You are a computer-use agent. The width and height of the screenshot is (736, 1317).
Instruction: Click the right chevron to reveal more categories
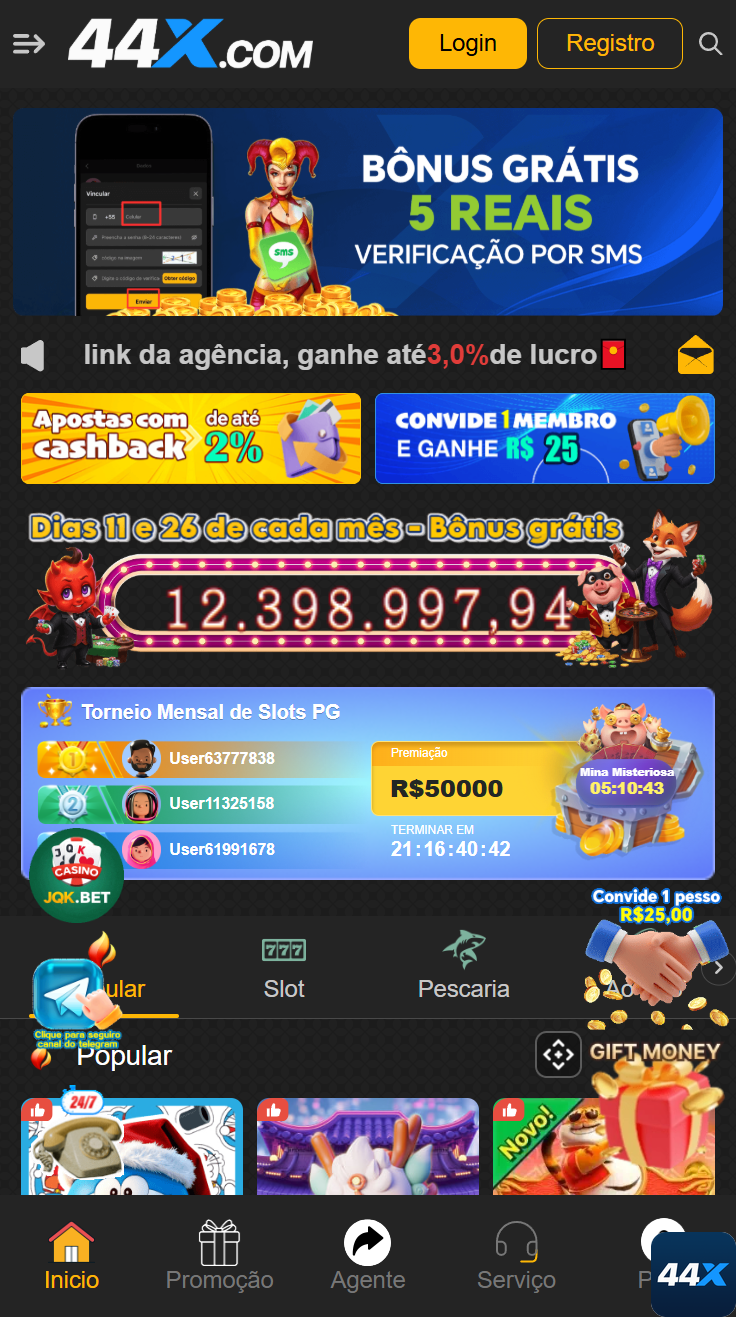click(718, 967)
